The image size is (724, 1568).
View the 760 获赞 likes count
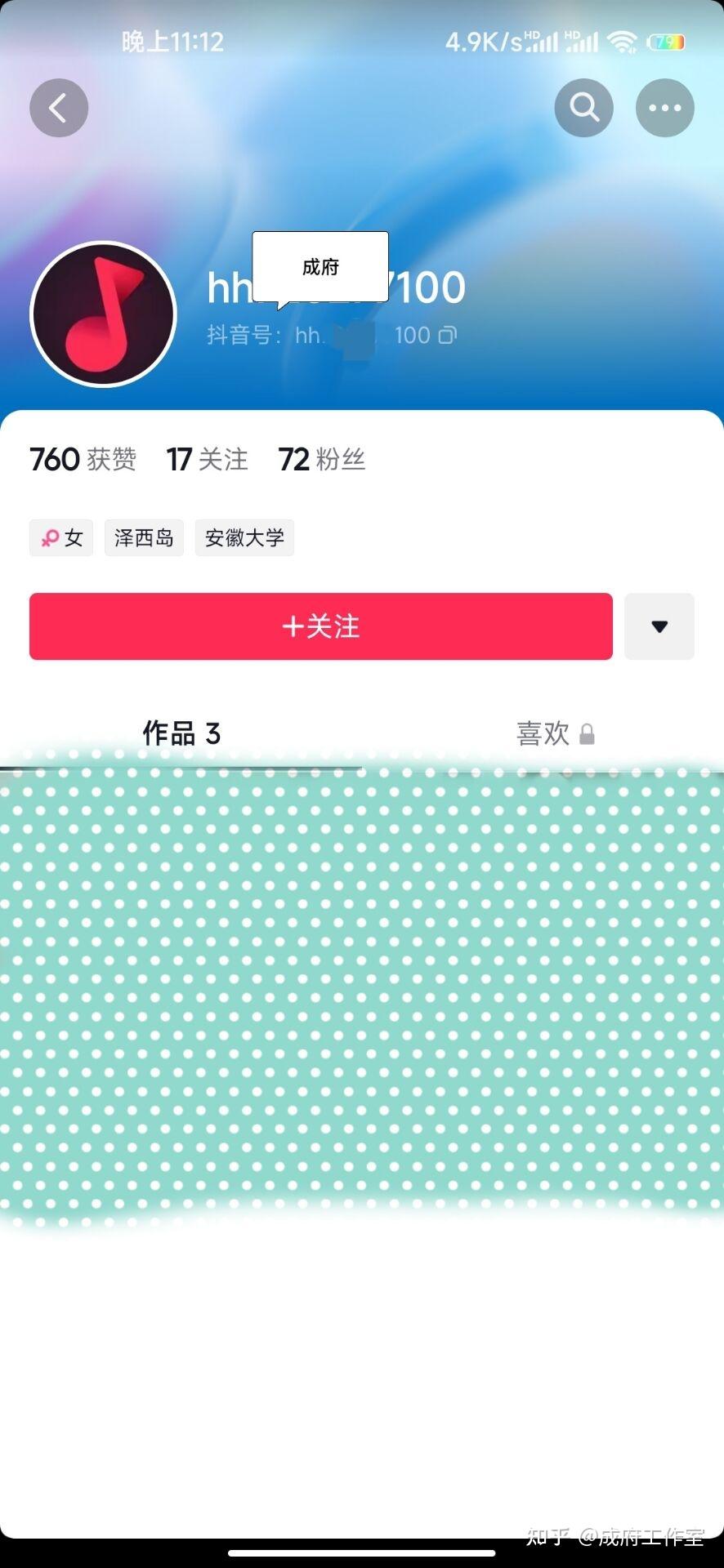[x=83, y=460]
